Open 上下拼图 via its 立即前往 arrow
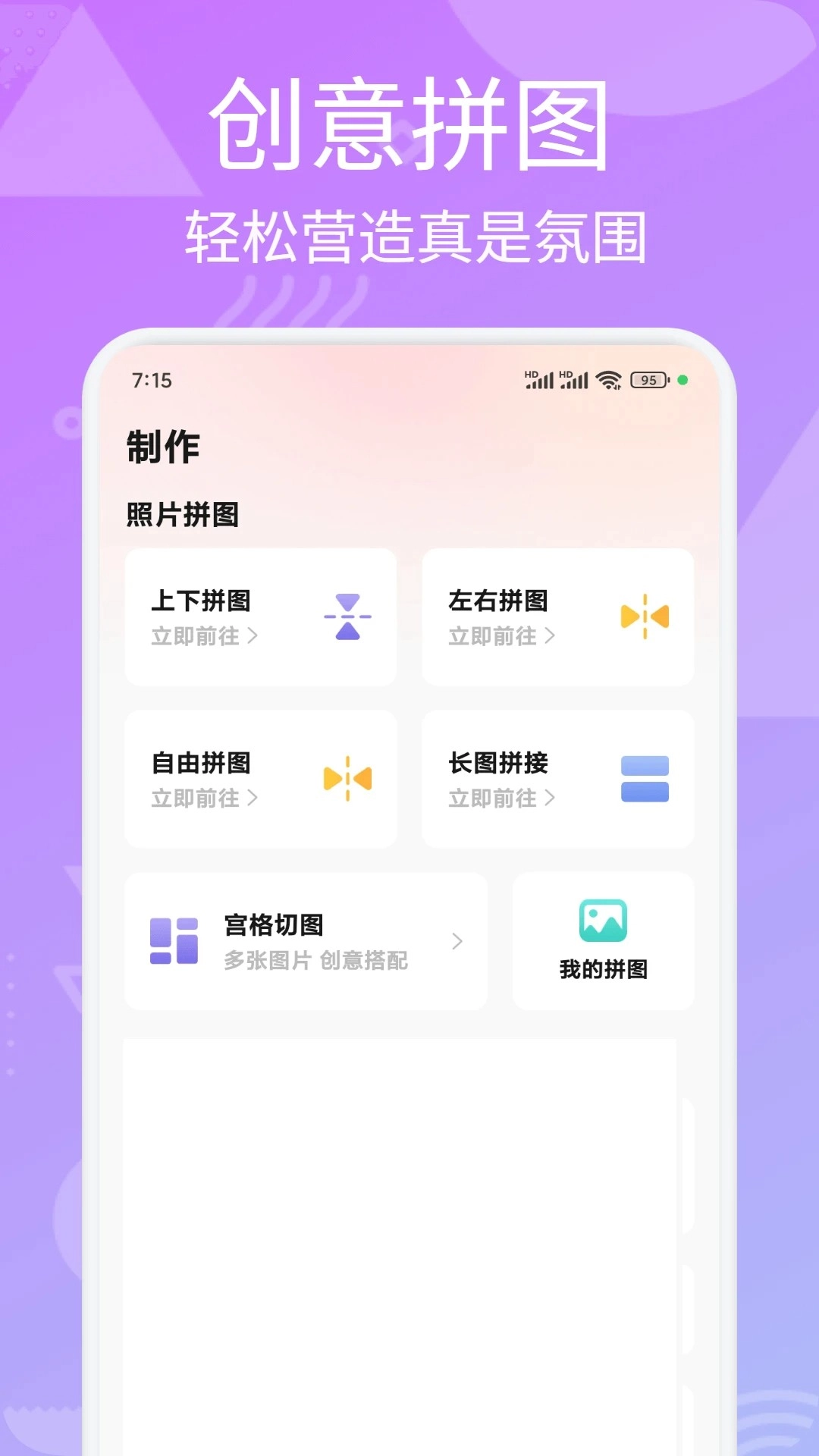The width and height of the screenshot is (819, 1456). pos(254,637)
